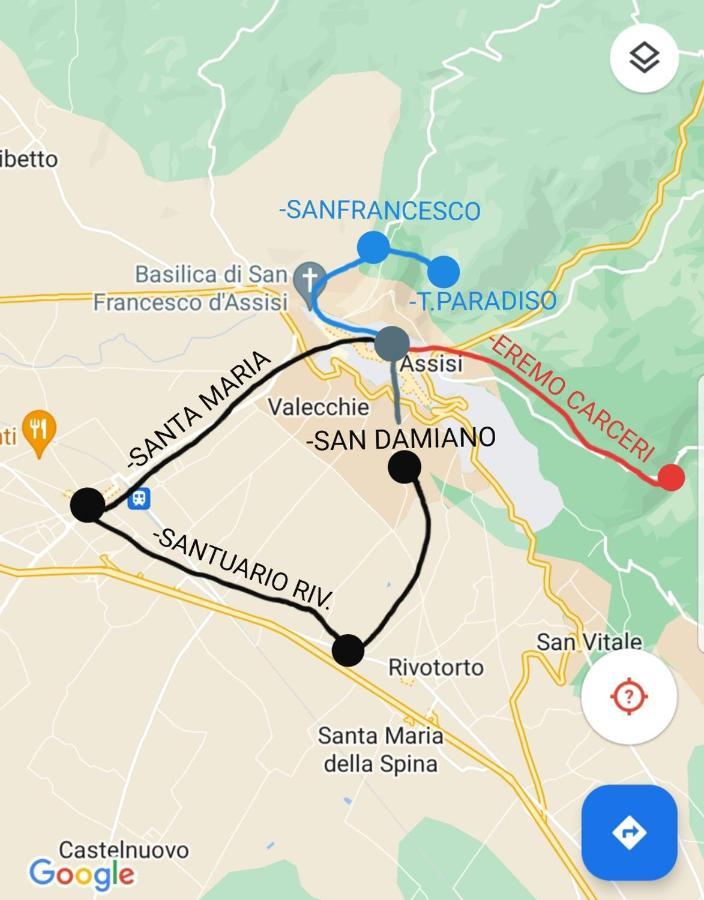Screen dimensions: 704x900
Task: Open the map layers selector
Action: (x=644, y=58)
